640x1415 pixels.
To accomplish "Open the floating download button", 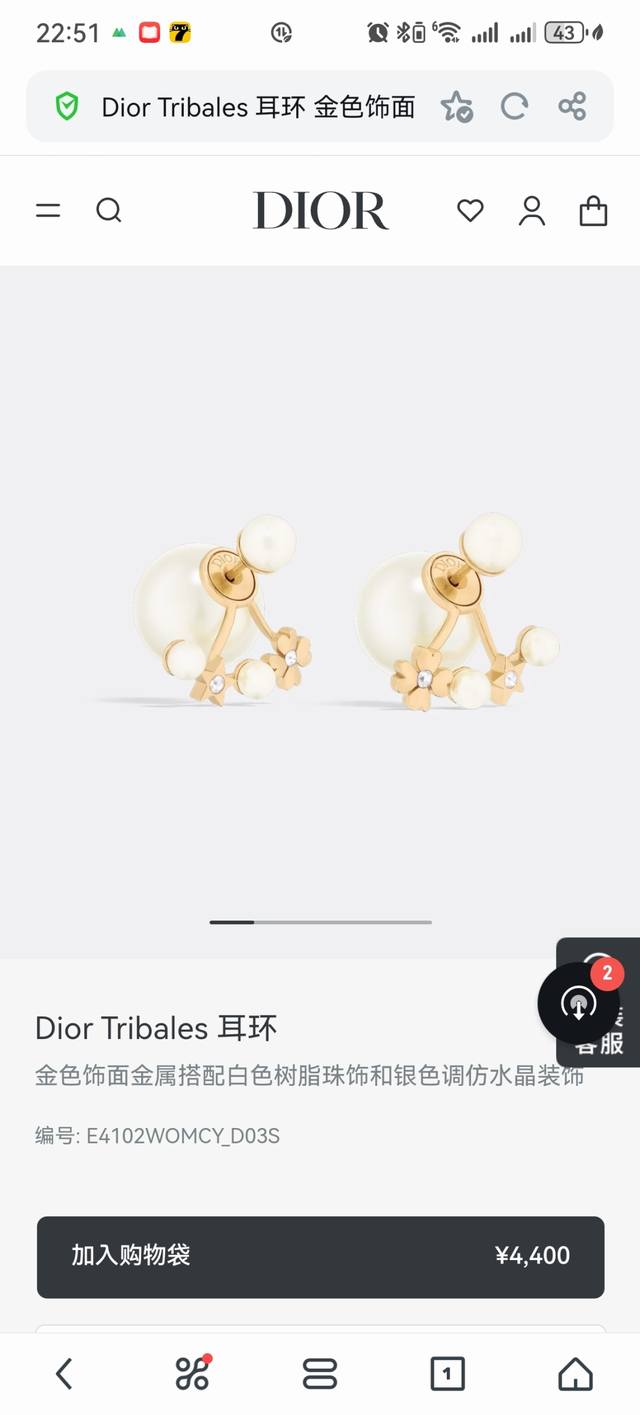I will (x=579, y=1003).
